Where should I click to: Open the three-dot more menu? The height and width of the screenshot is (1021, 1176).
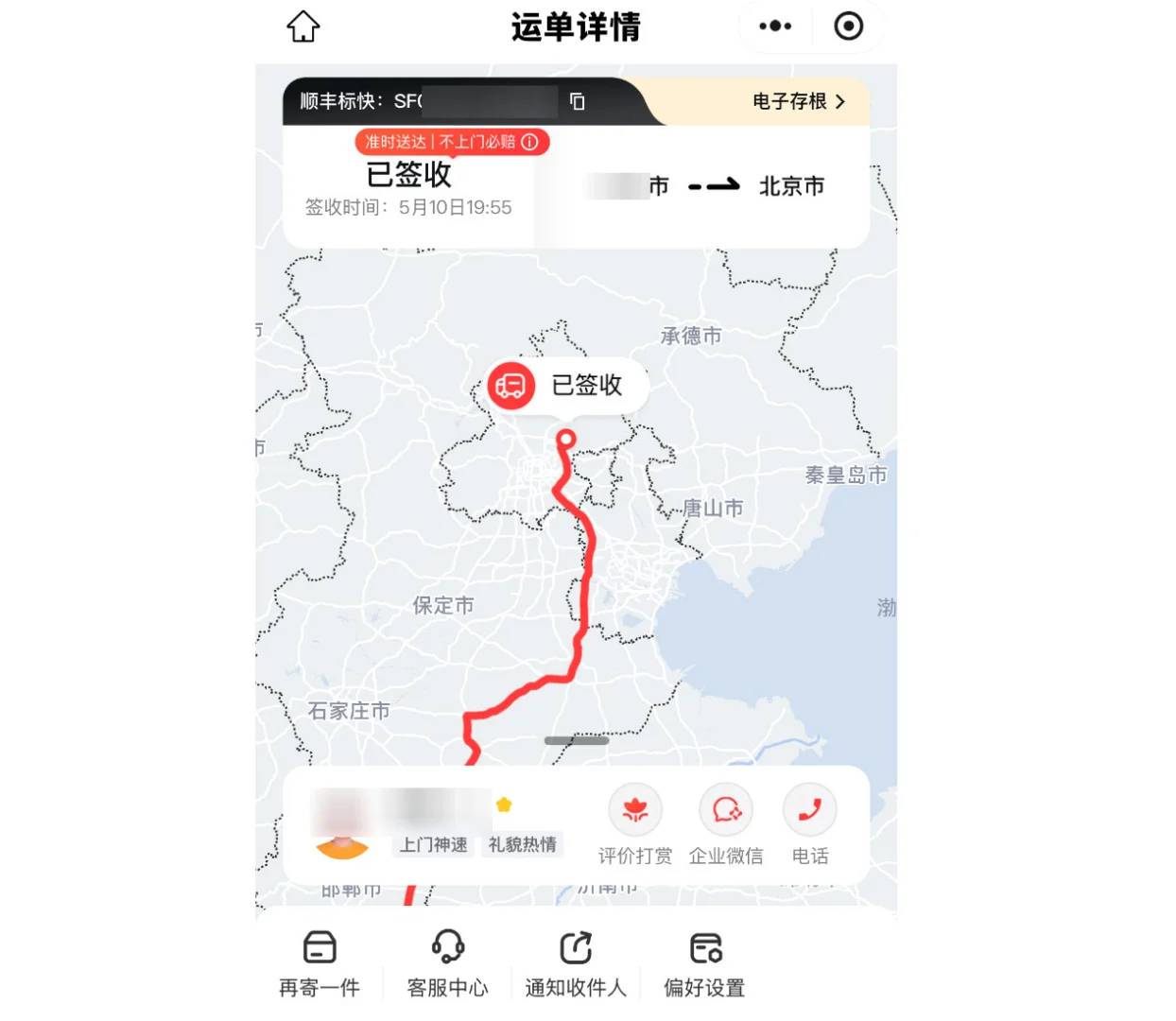[x=775, y=26]
